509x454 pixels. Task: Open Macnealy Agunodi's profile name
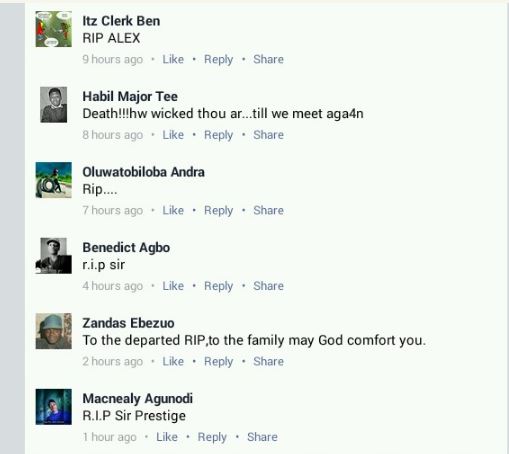tap(137, 399)
